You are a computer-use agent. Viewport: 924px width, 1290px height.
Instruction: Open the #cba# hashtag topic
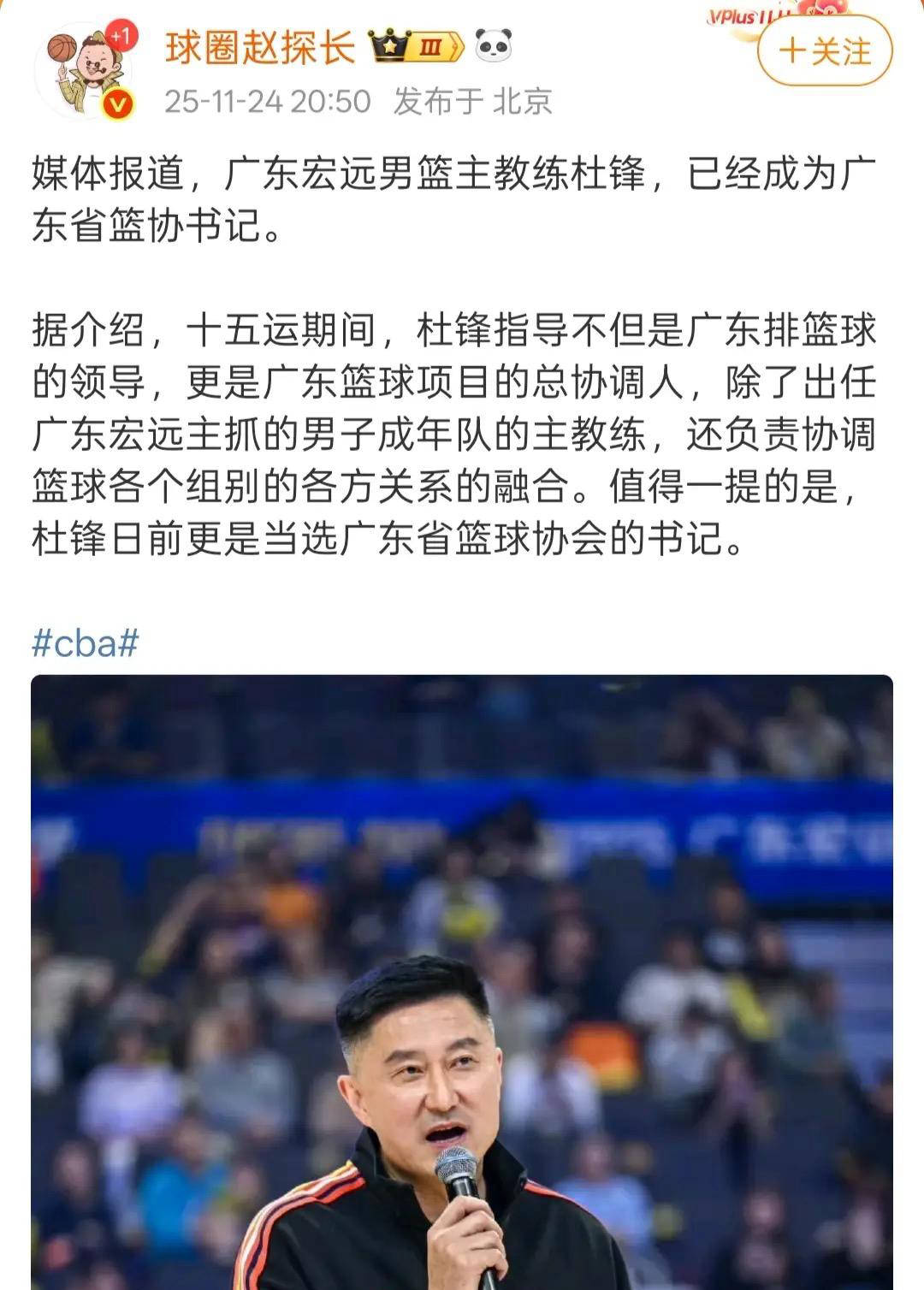tap(85, 642)
